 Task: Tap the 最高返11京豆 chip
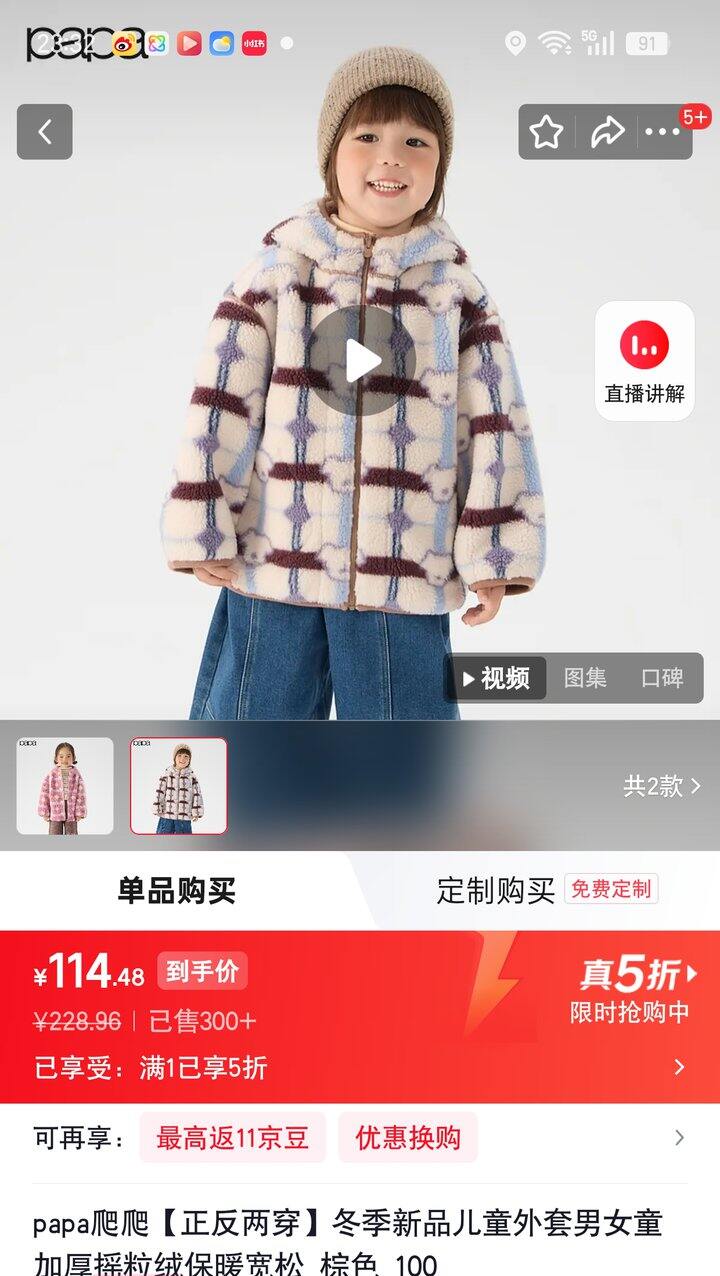[x=232, y=1138]
